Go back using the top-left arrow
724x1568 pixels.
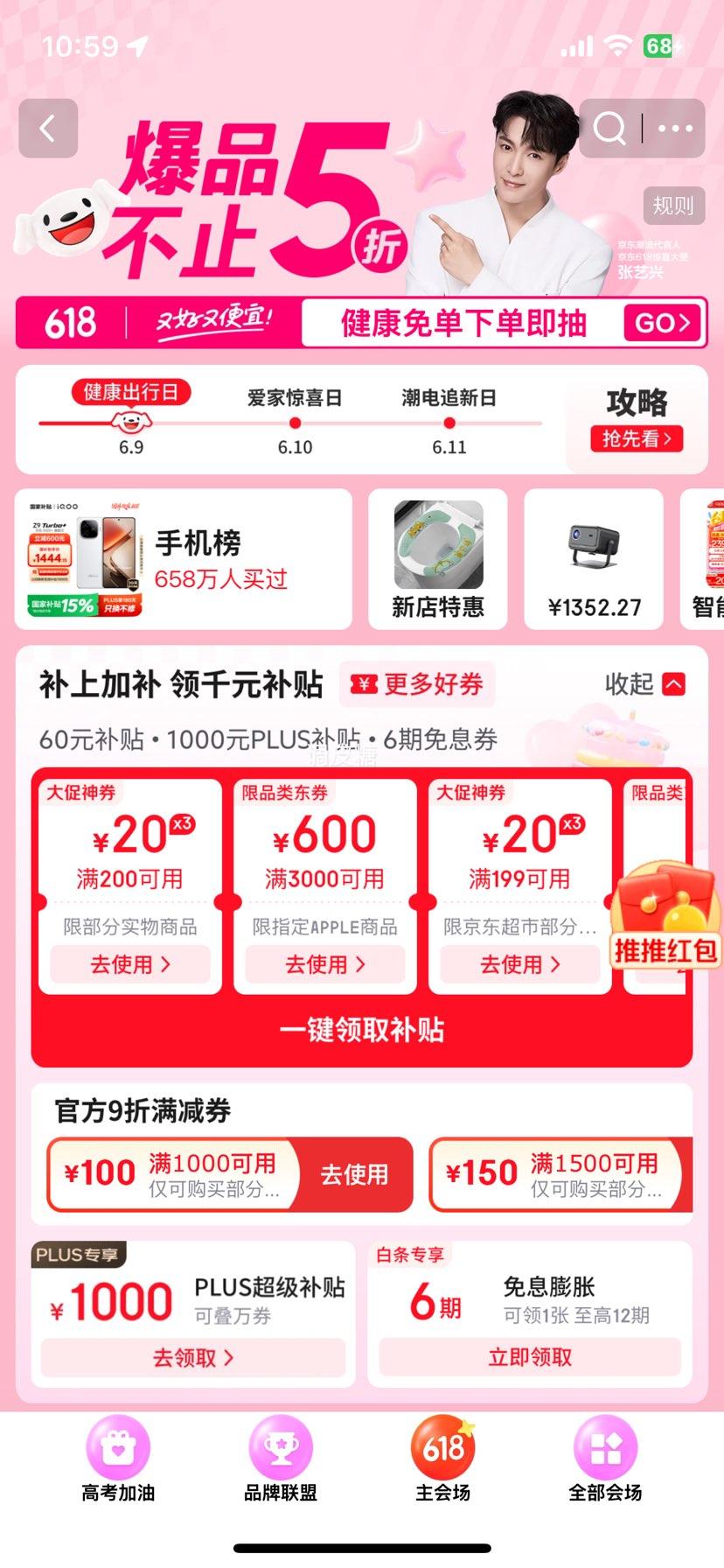(48, 129)
